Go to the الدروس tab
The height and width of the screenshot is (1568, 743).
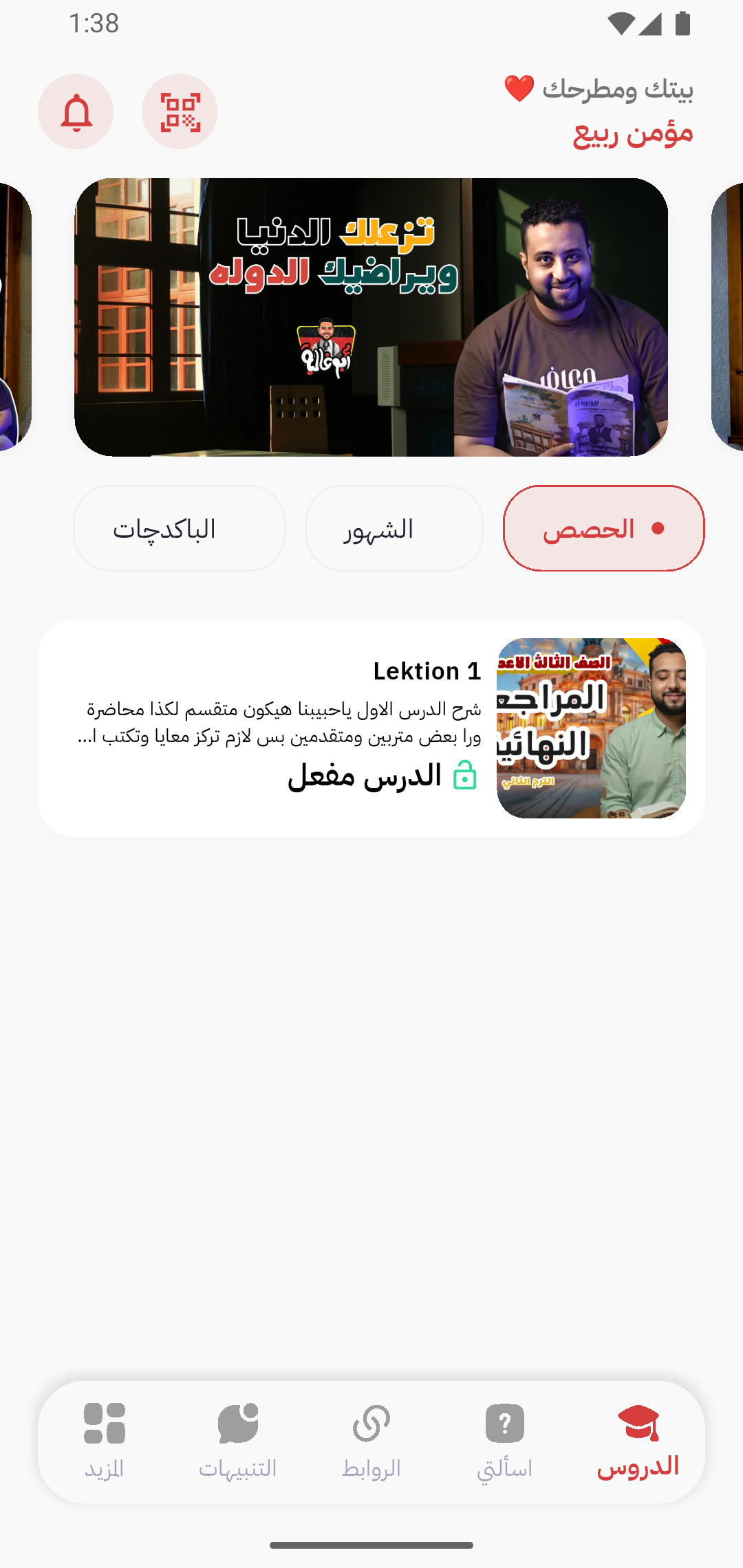click(x=638, y=1441)
